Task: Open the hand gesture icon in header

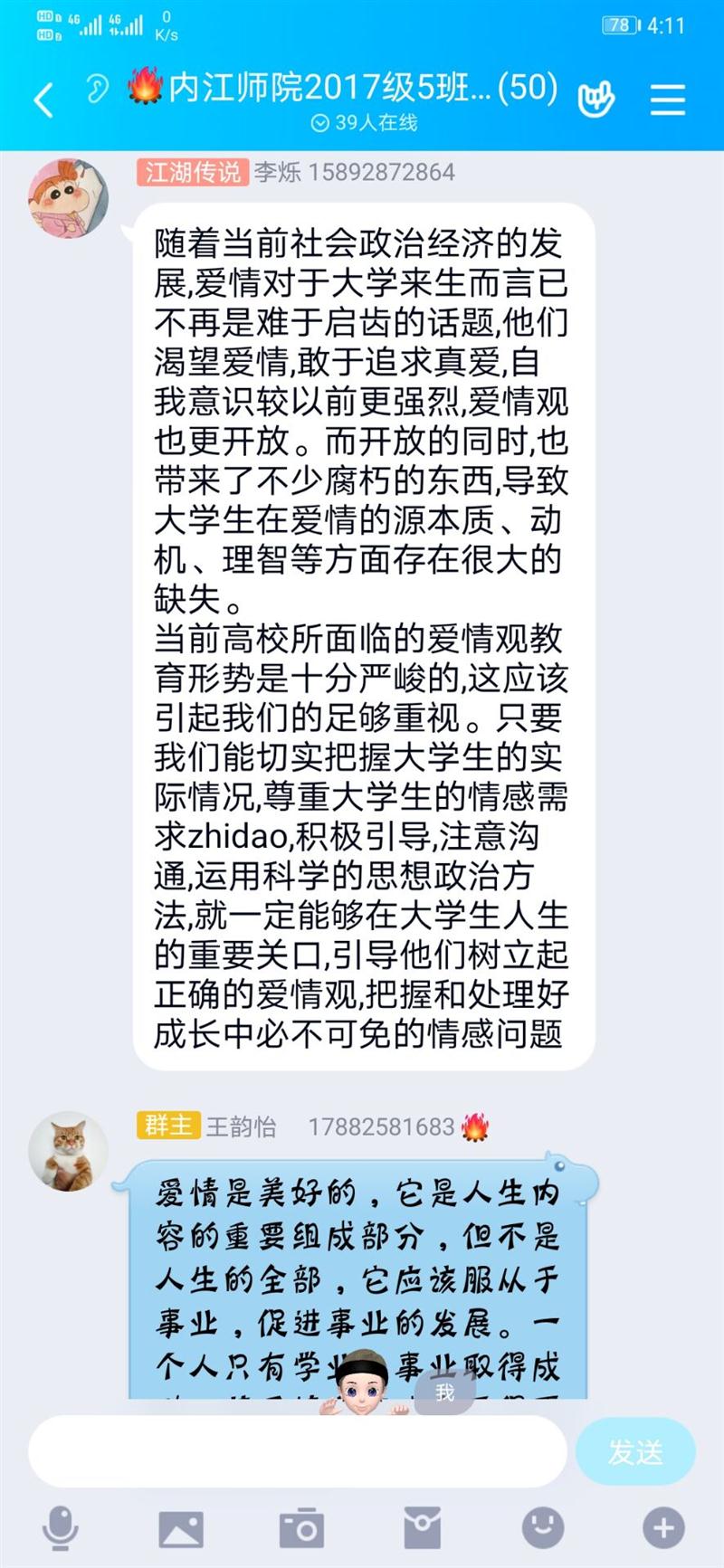Action: point(595,99)
